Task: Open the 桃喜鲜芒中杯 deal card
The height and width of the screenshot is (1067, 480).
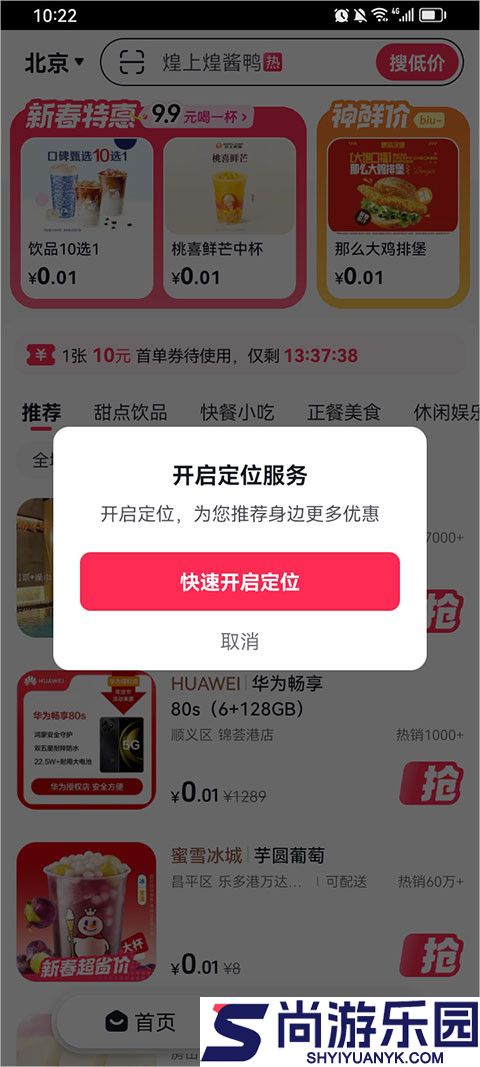Action: (229, 216)
